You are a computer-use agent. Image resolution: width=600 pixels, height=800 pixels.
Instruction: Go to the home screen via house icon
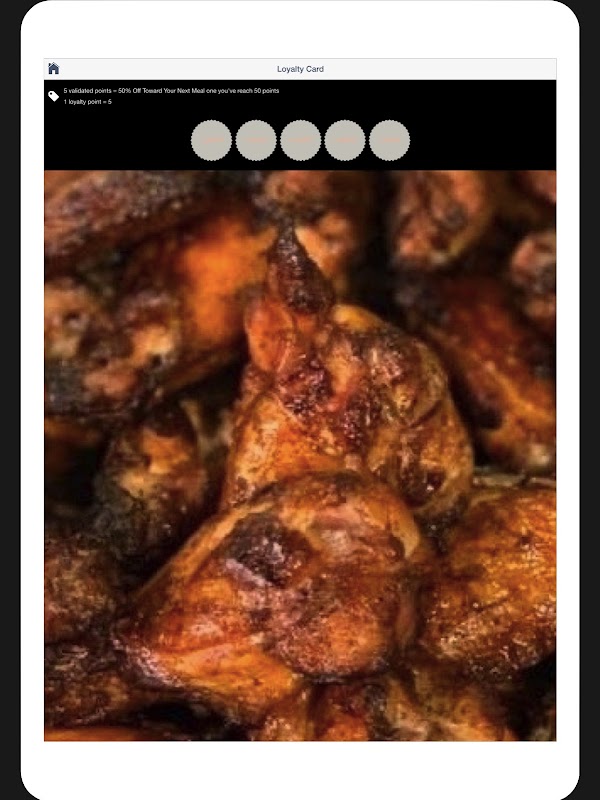tap(54, 68)
